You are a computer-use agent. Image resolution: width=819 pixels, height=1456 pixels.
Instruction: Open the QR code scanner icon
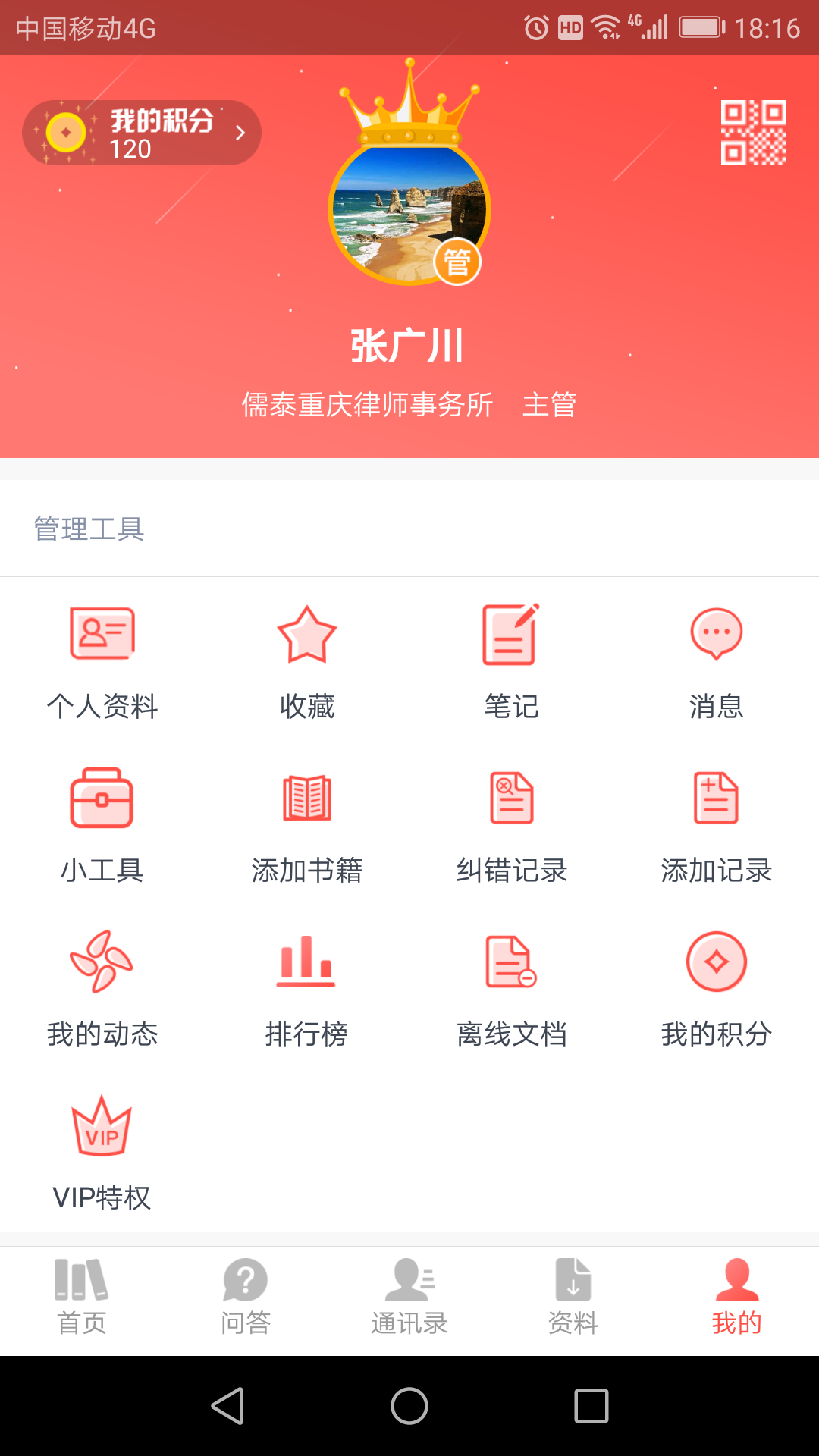click(x=752, y=133)
